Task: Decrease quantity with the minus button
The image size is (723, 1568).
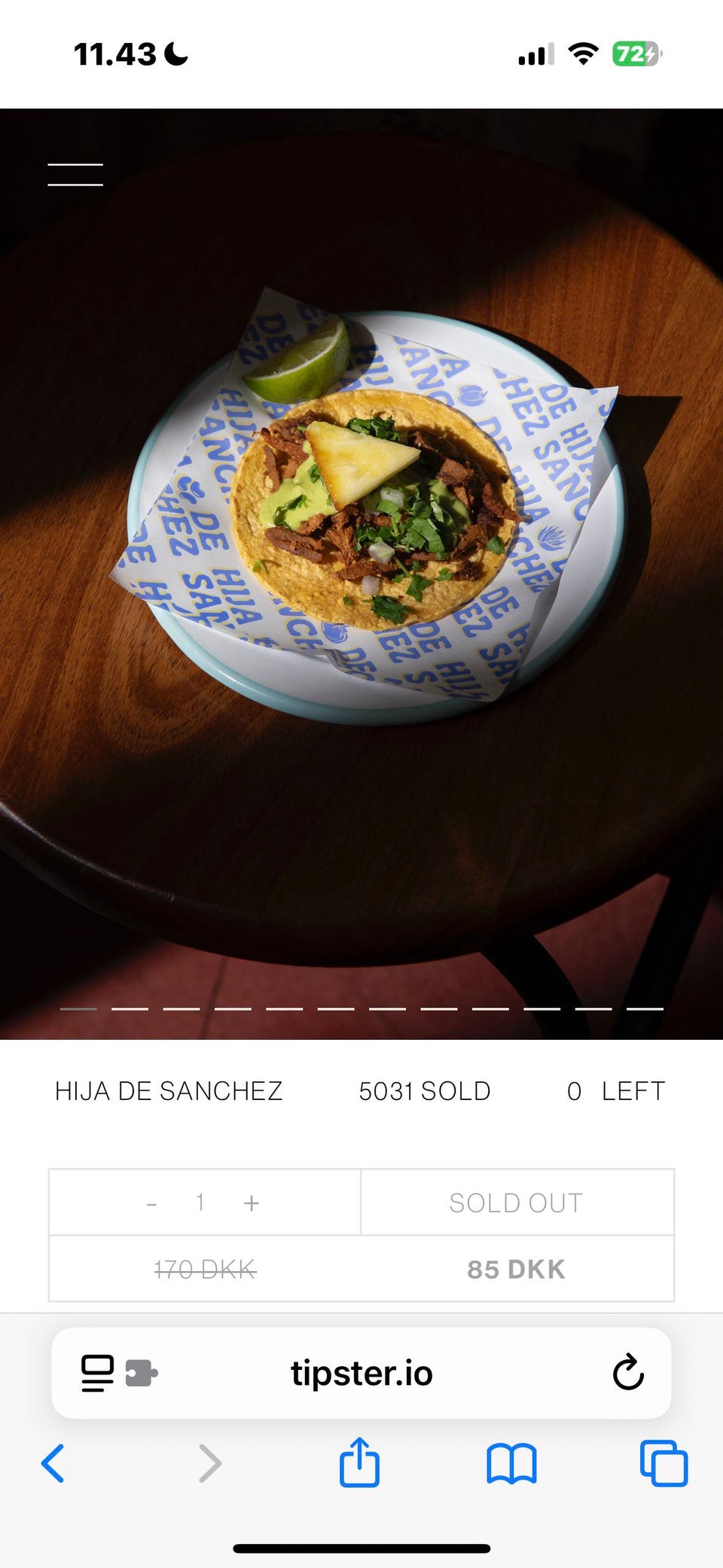Action: (x=152, y=1204)
